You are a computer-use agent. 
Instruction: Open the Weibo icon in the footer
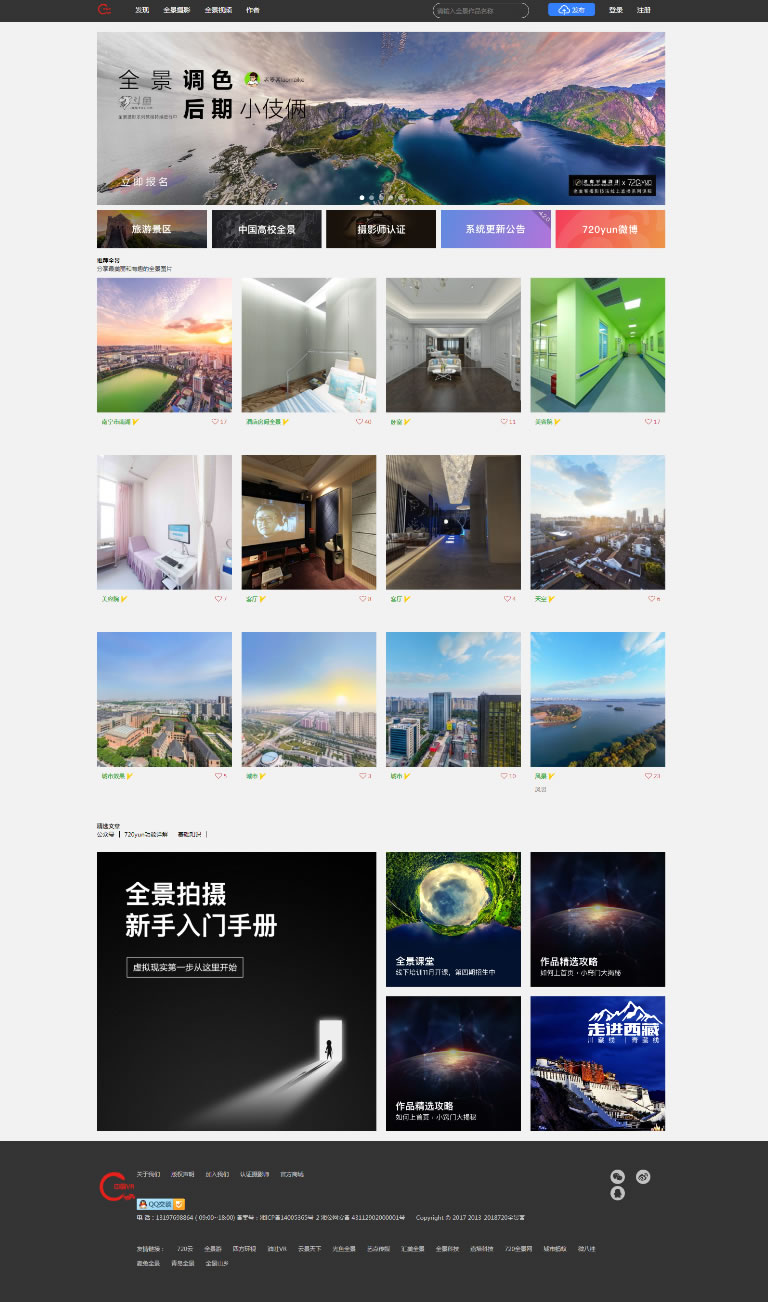[643, 1177]
